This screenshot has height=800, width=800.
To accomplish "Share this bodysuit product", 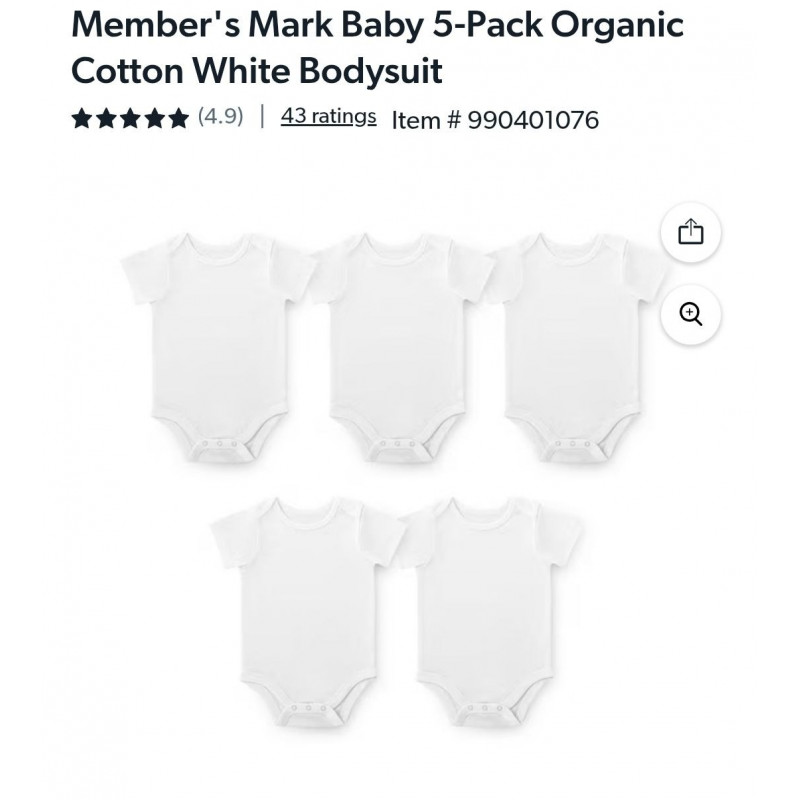I will (691, 233).
